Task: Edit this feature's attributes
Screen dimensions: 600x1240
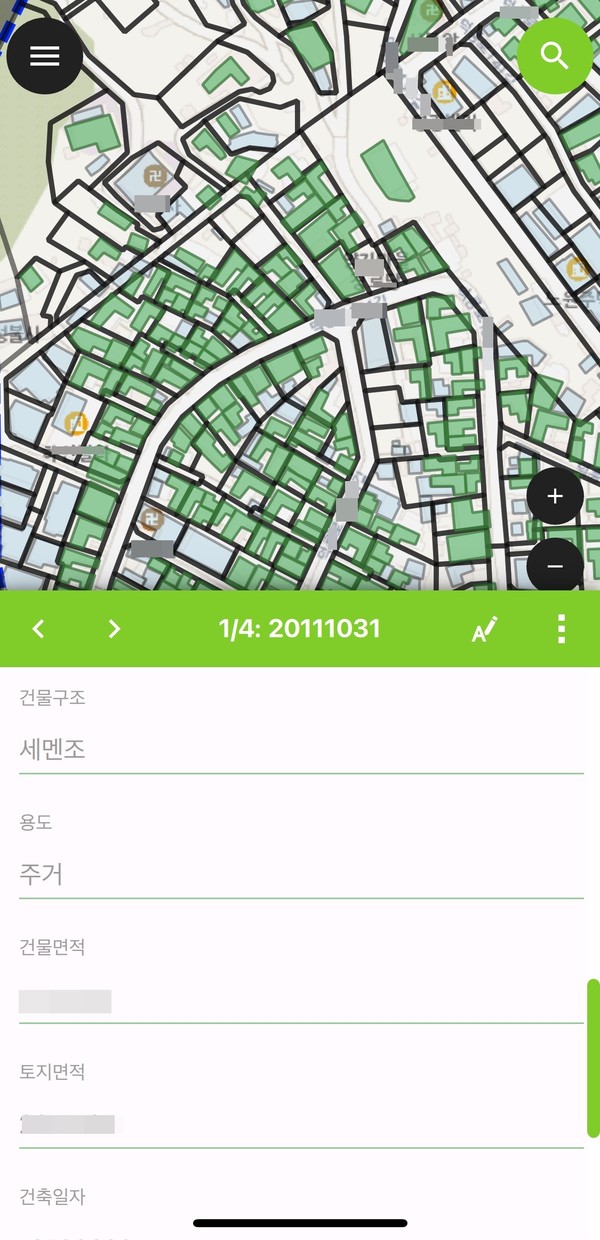Action: pyautogui.click(x=485, y=629)
